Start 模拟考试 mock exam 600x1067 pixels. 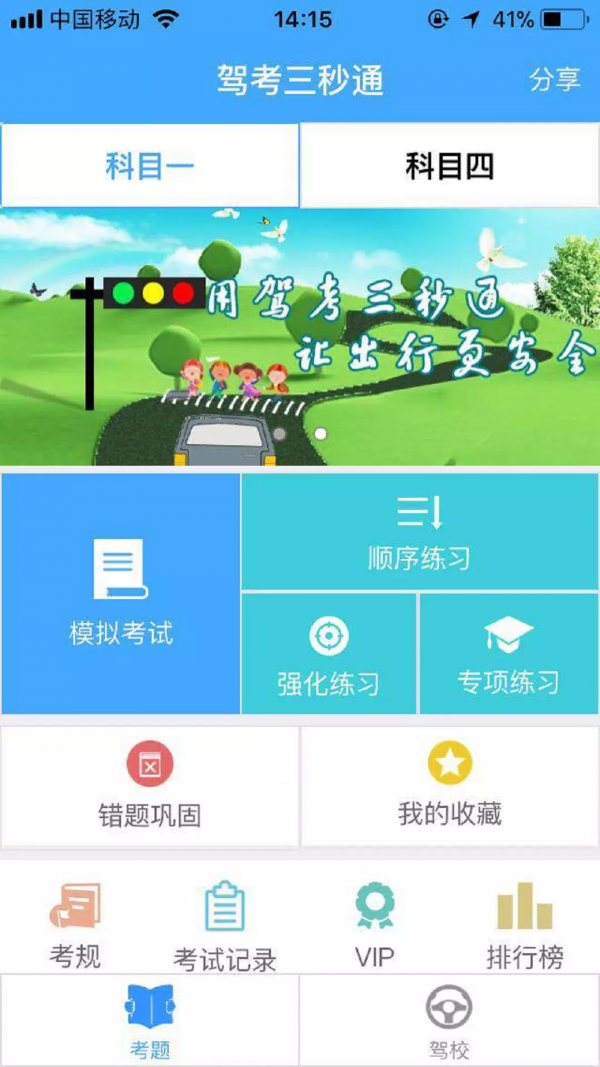coord(121,593)
